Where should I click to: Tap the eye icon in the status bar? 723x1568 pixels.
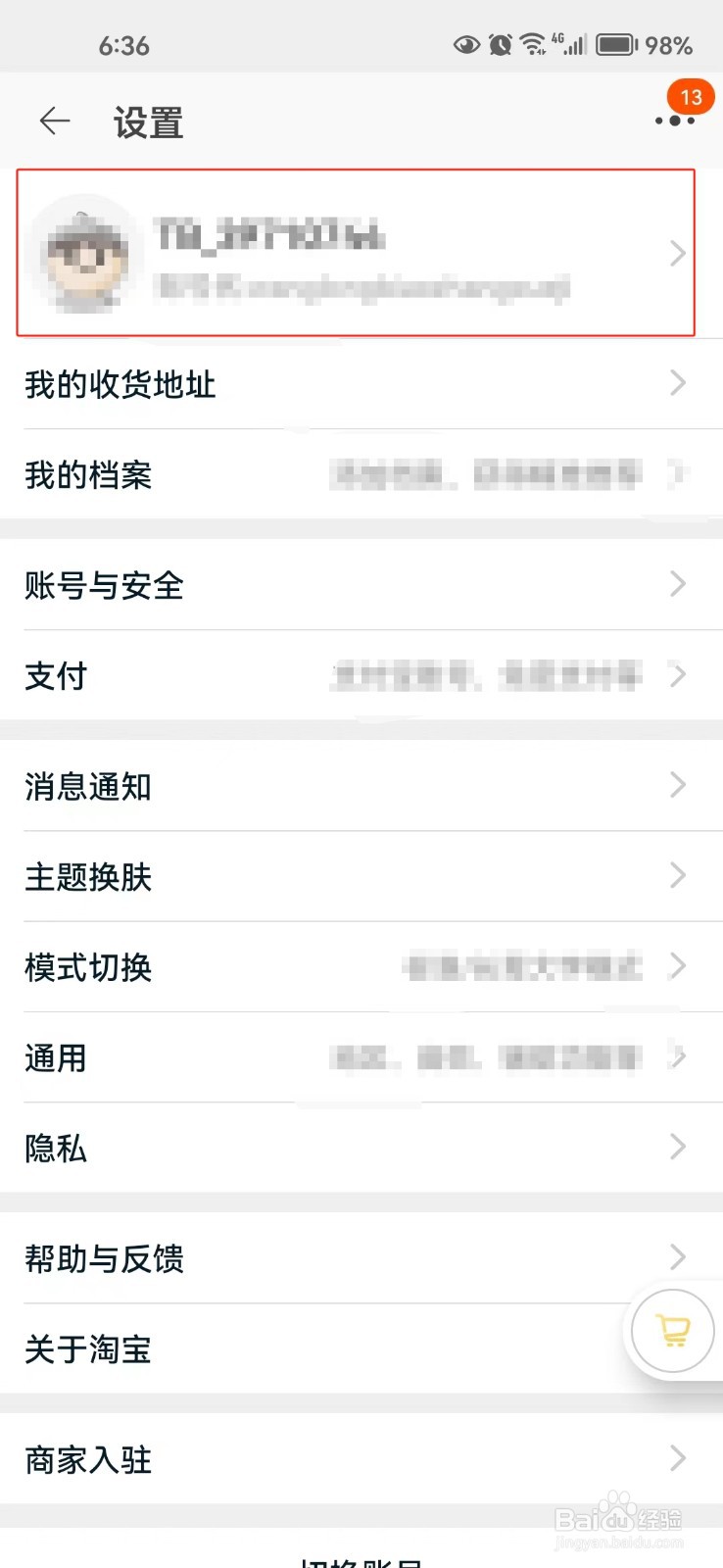tap(467, 44)
